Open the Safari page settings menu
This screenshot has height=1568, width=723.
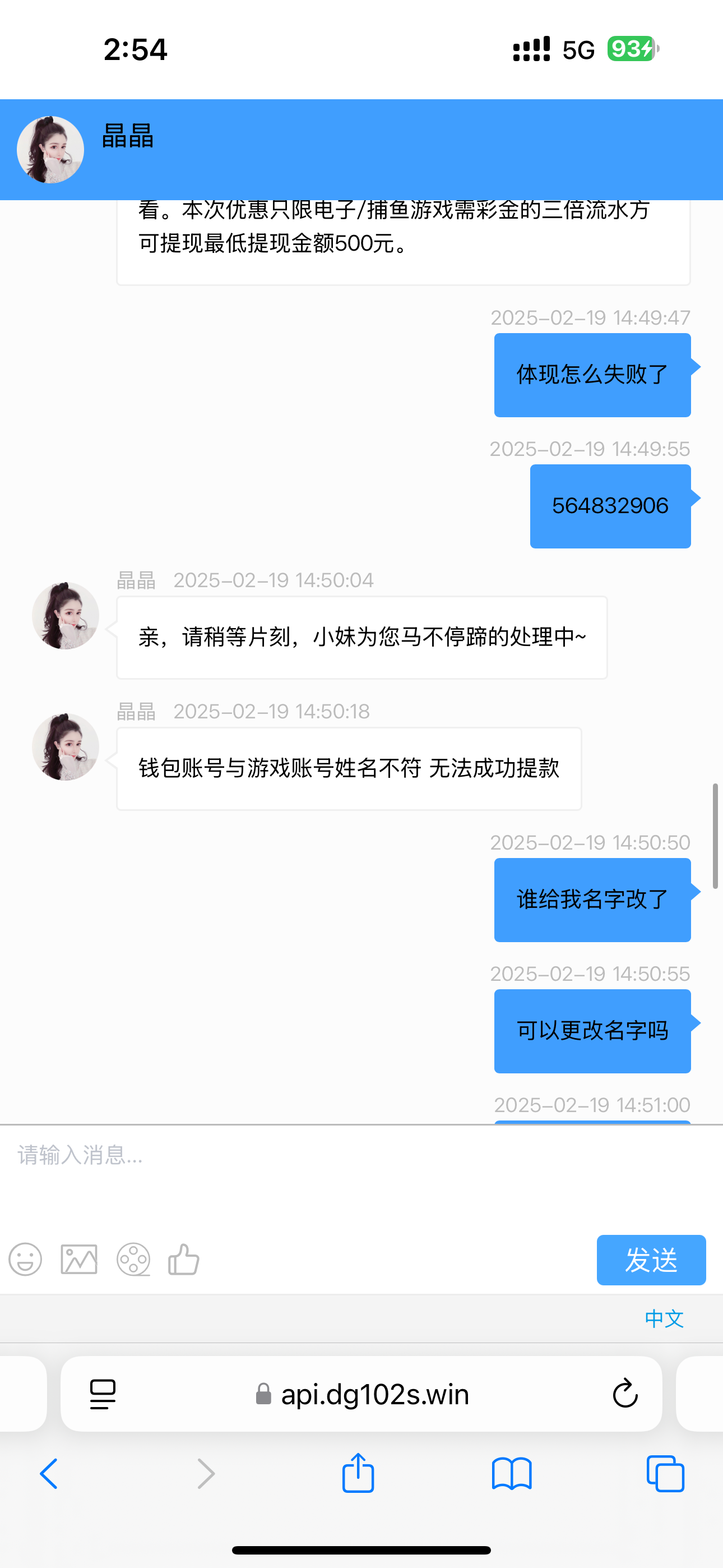click(x=102, y=1394)
